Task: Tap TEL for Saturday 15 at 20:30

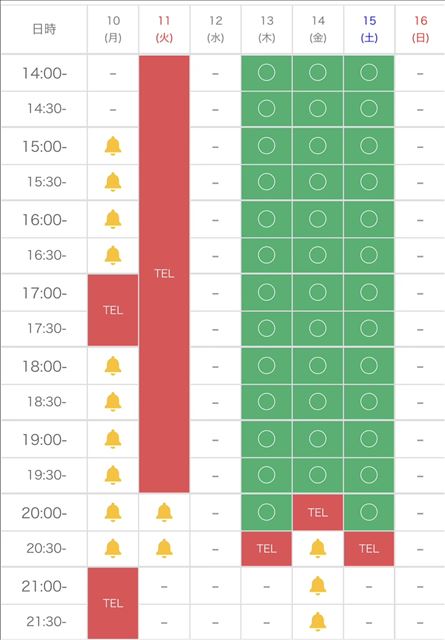Action: pos(369,549)
